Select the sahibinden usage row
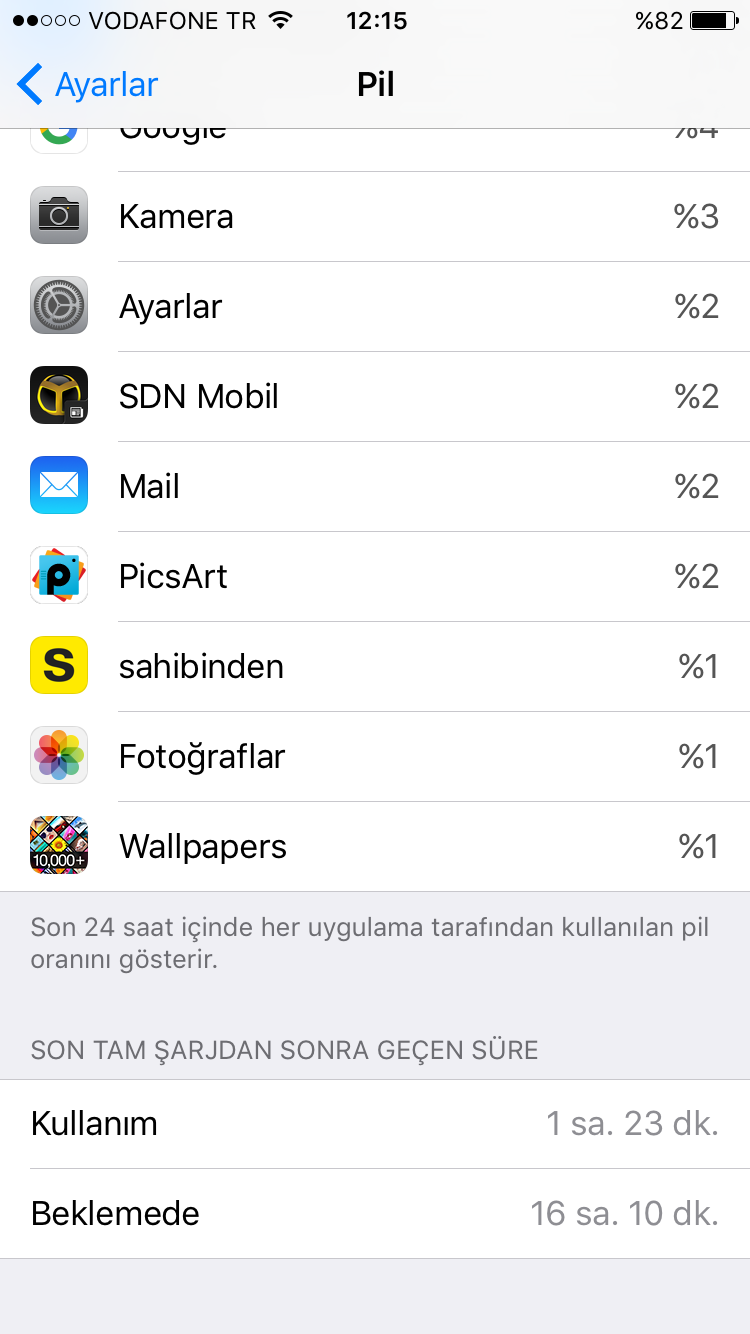 pyautogui.click(x=375, y=666)
